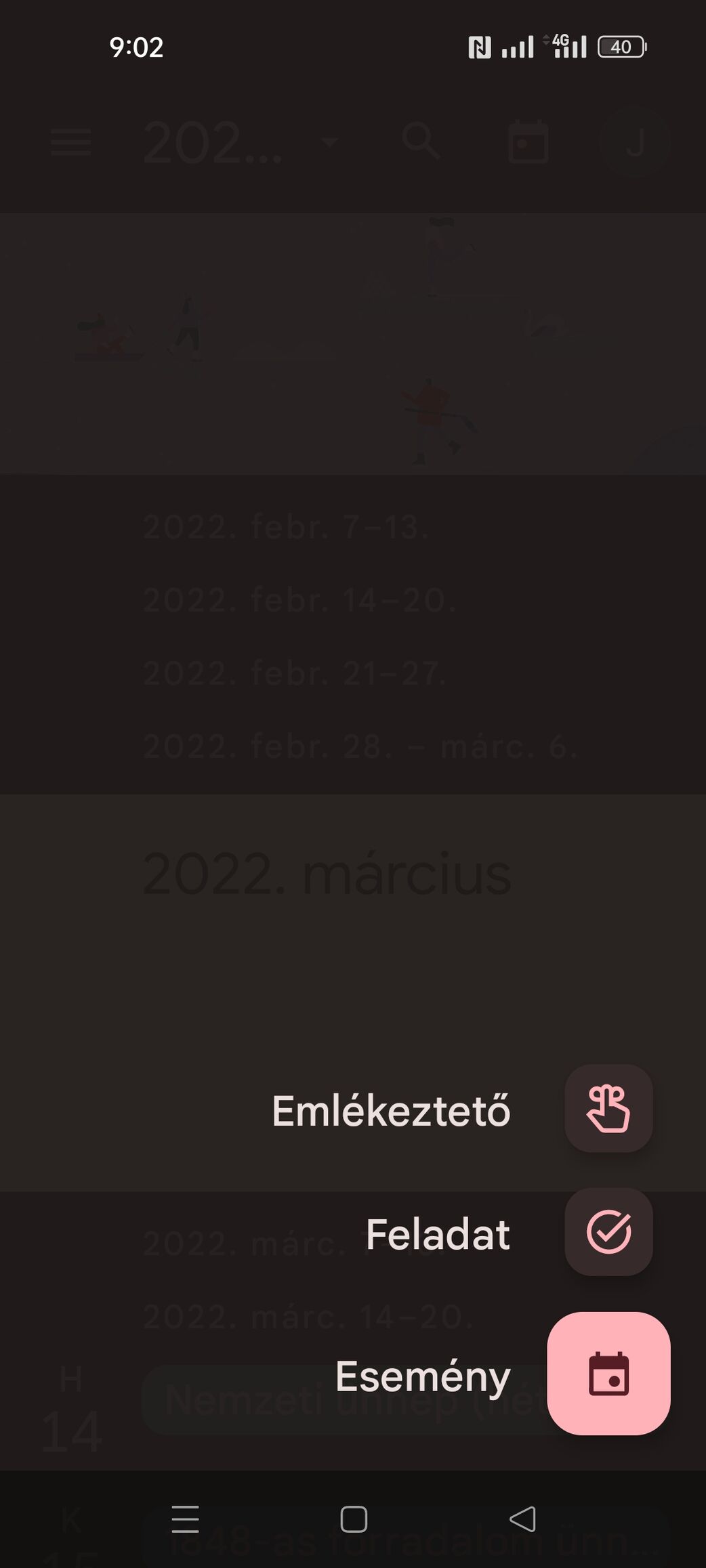Viewport: 706px width, 1568px height.
Task: Tap the Android back button
Action: tap(522, 1519)
